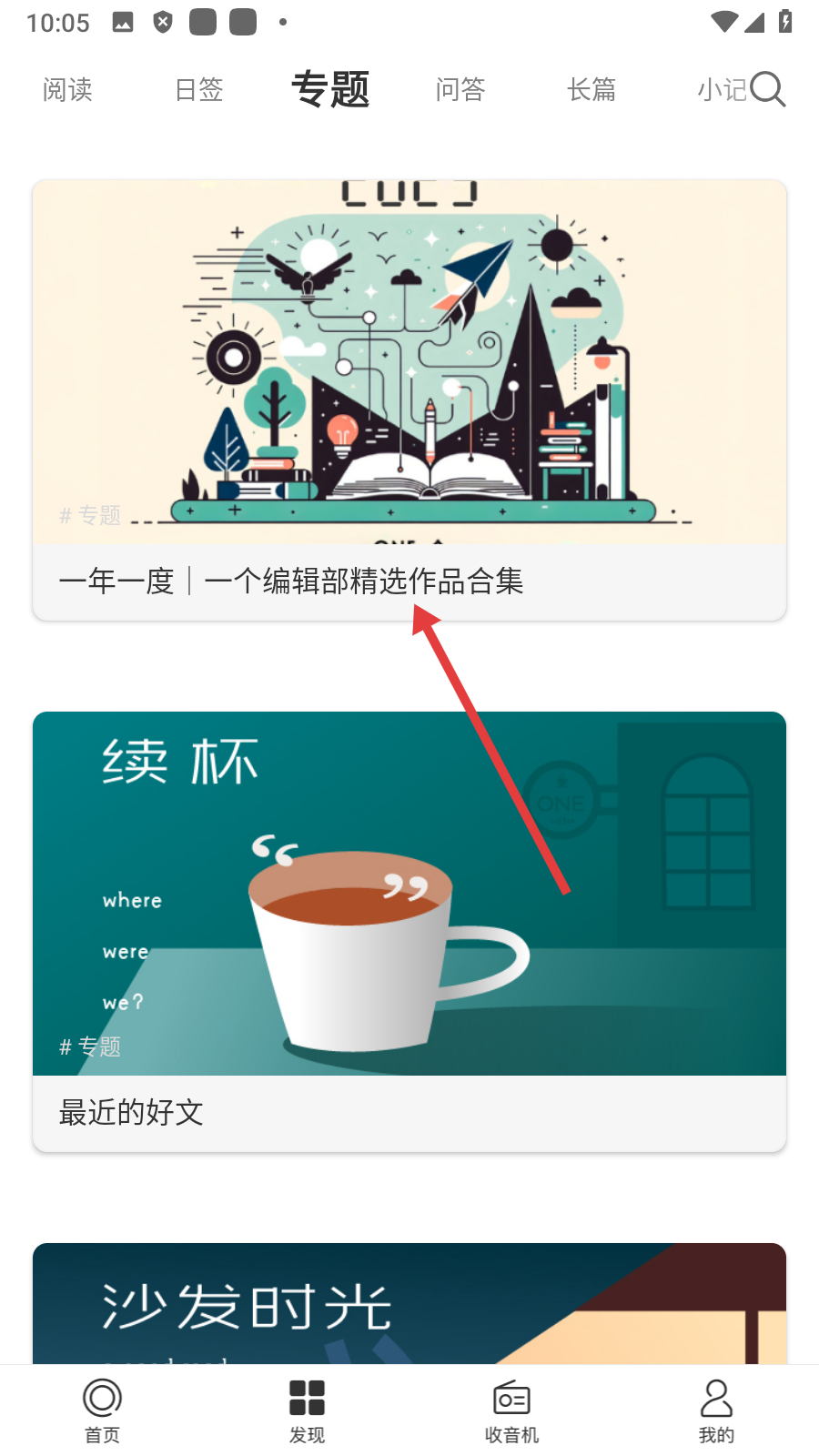
Task: Switch to the 我的 profile tab
Action: (716, 1410)
